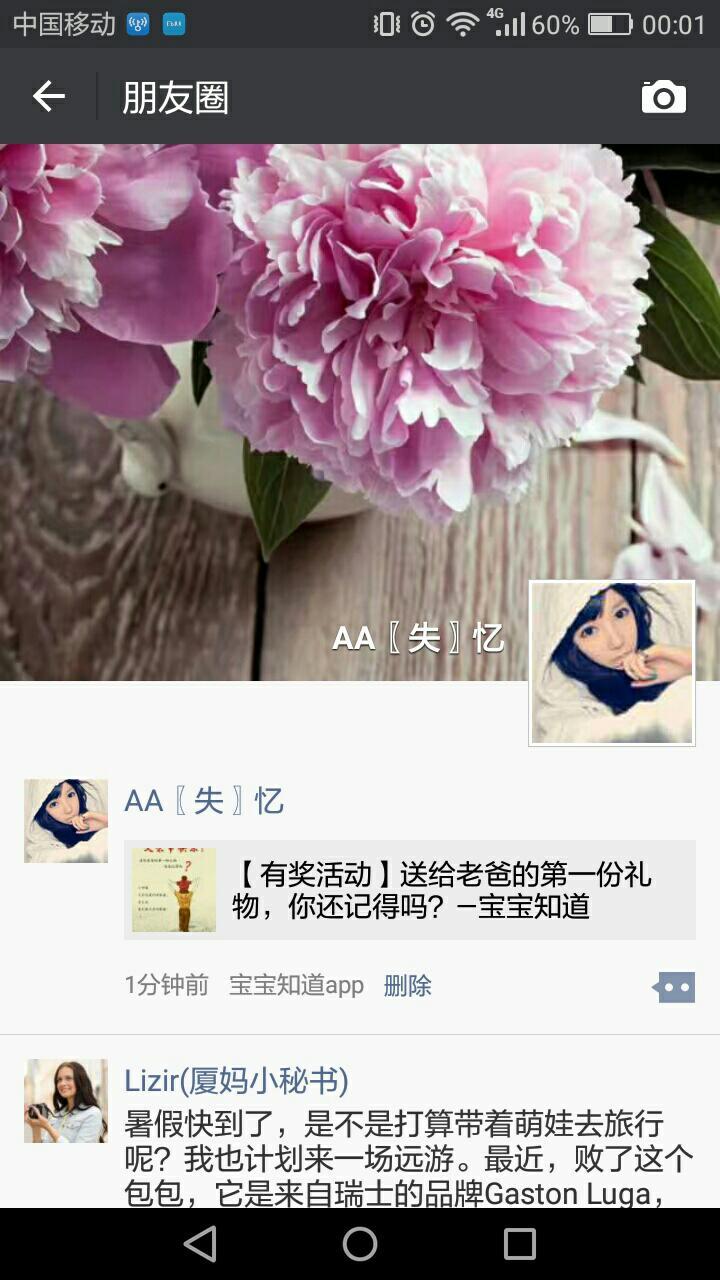Screen dimensions: 720x1280
Task: Open the AA〖失〗忆 name link in post
Action: 204,801
